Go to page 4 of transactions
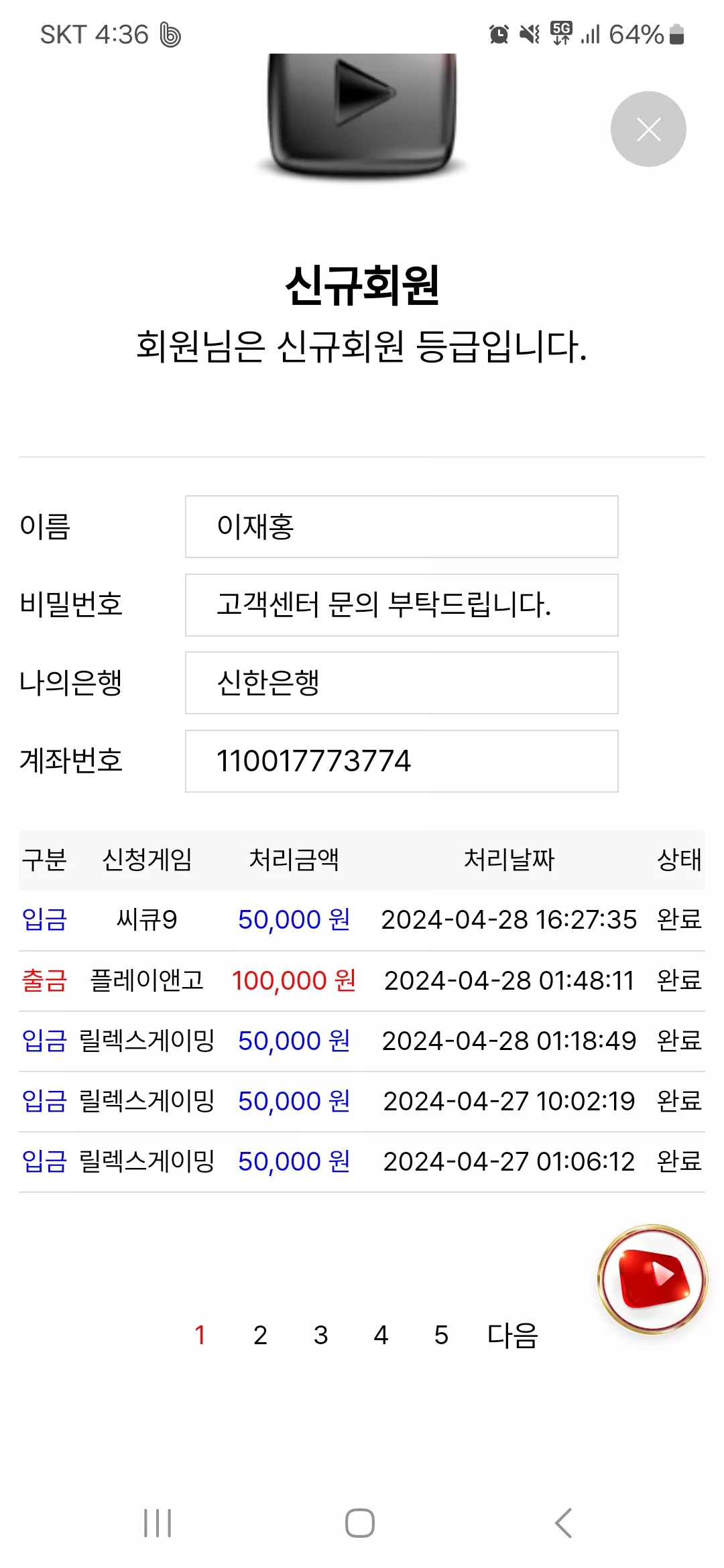This screenshot has height=1568, width=724. tap(381, 1335)
